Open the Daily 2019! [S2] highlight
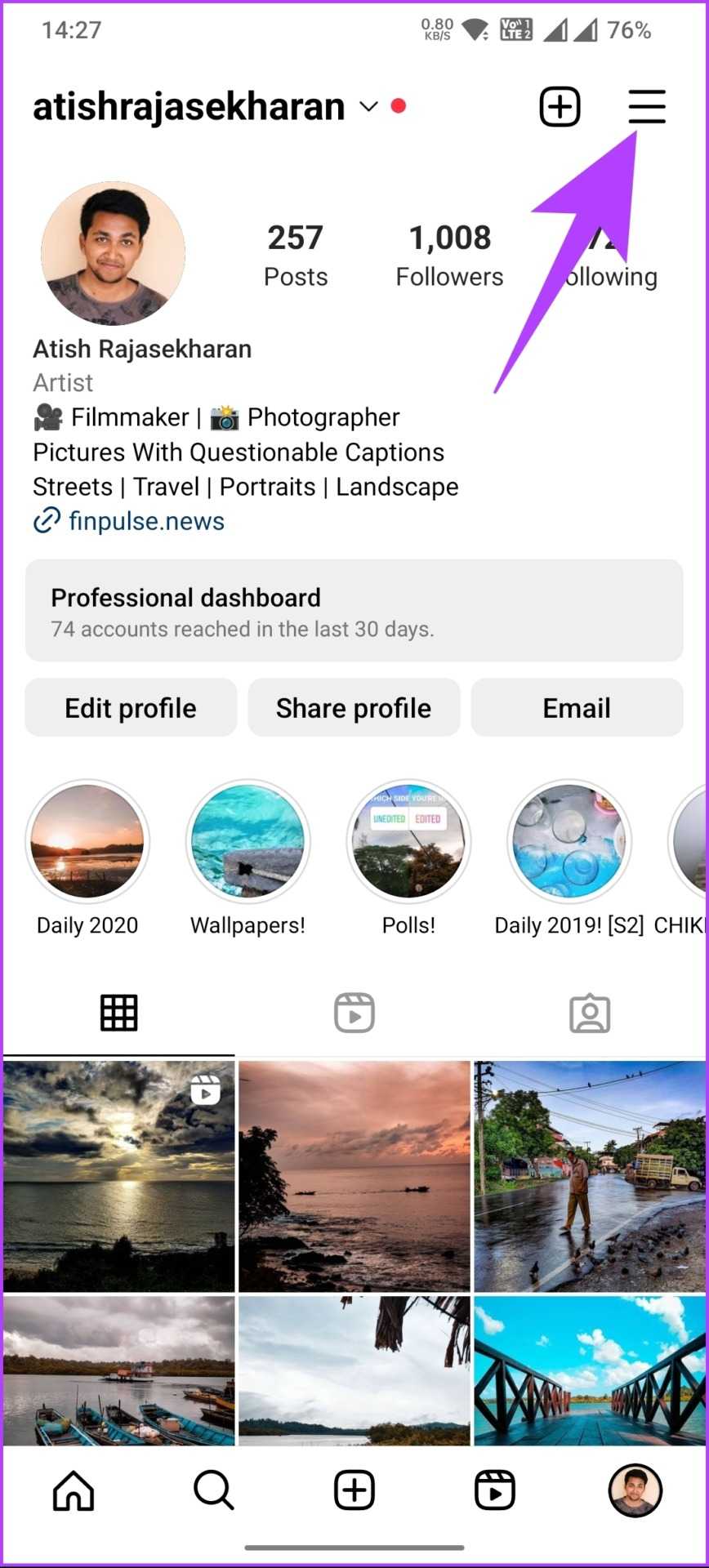 tap(569, 842)
